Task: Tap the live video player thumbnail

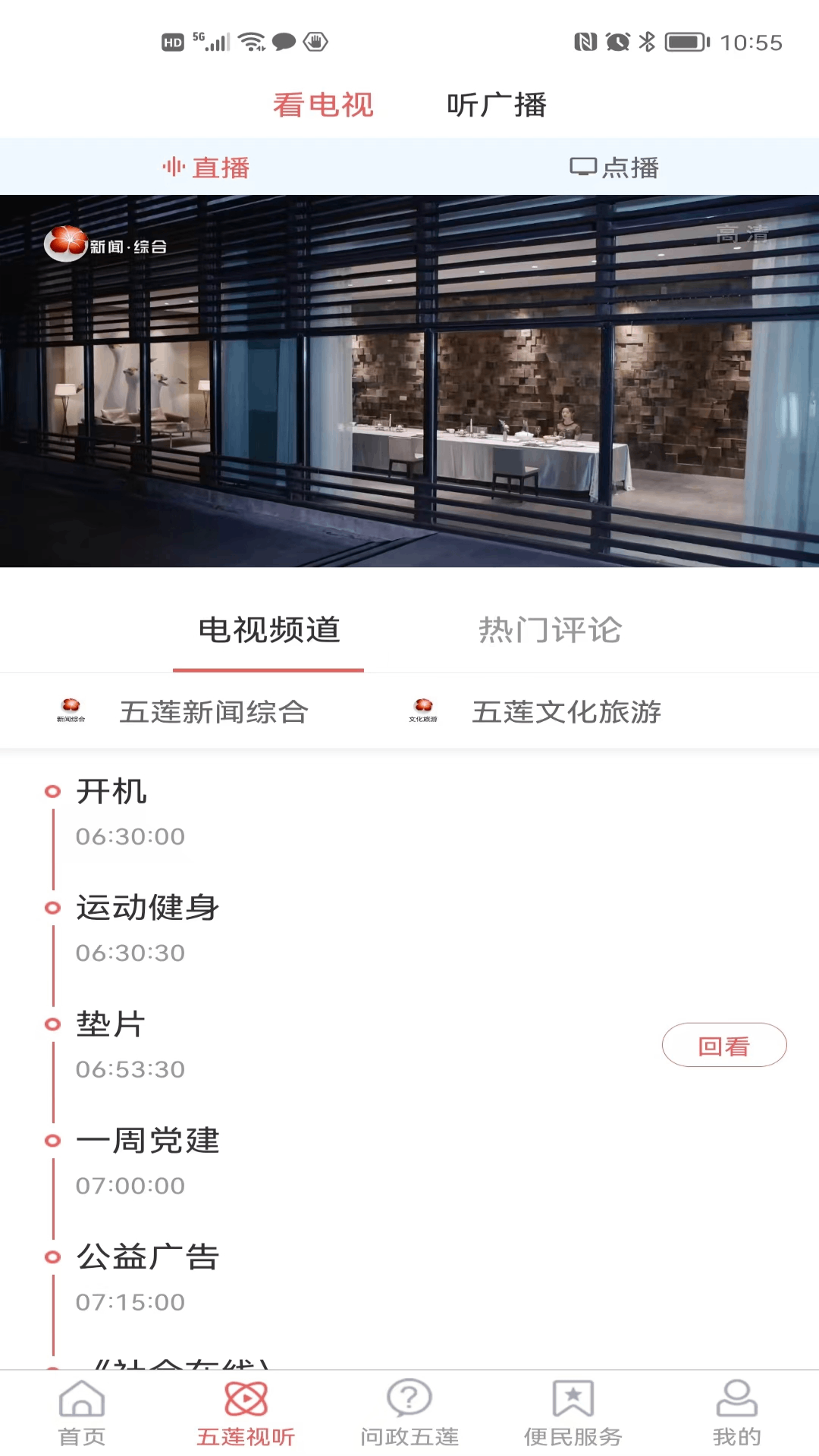Action: point(409,381)
